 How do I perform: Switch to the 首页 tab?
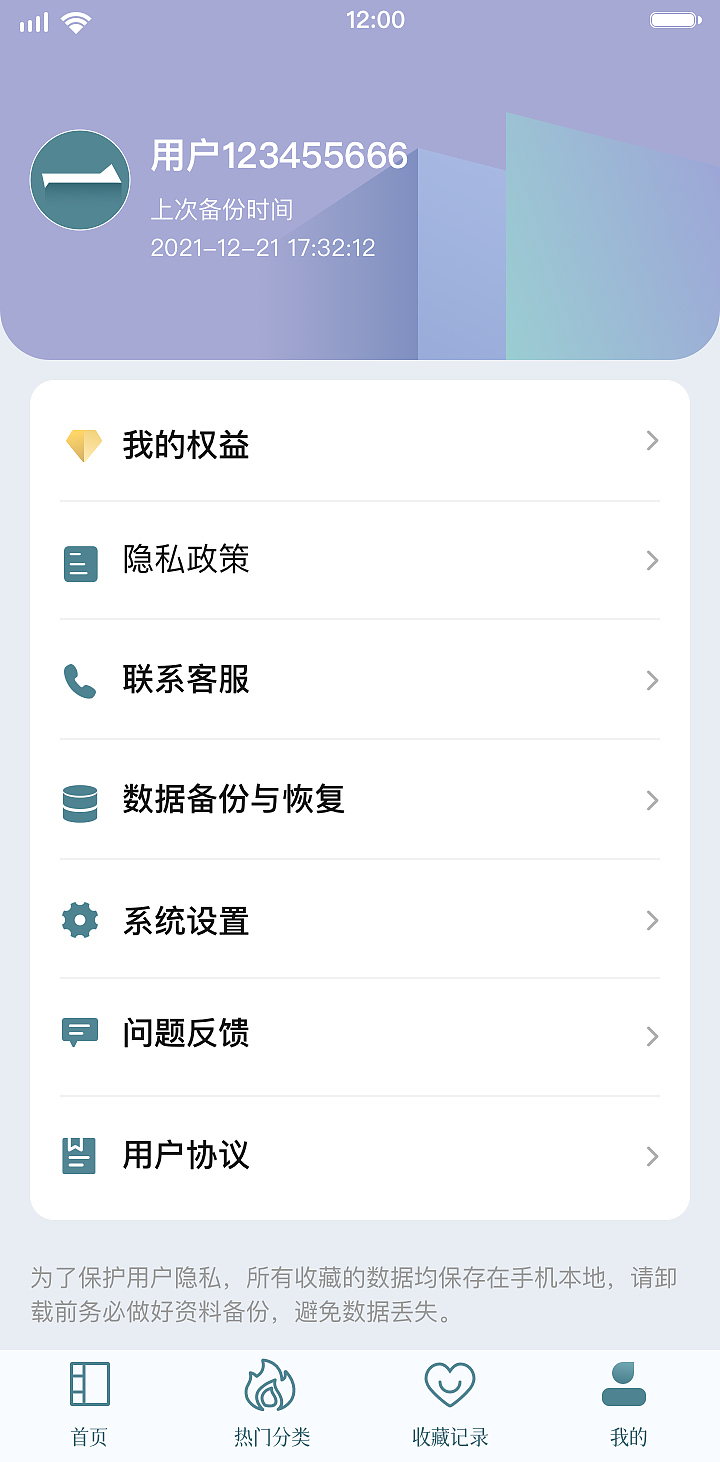tap(89, 1437)
